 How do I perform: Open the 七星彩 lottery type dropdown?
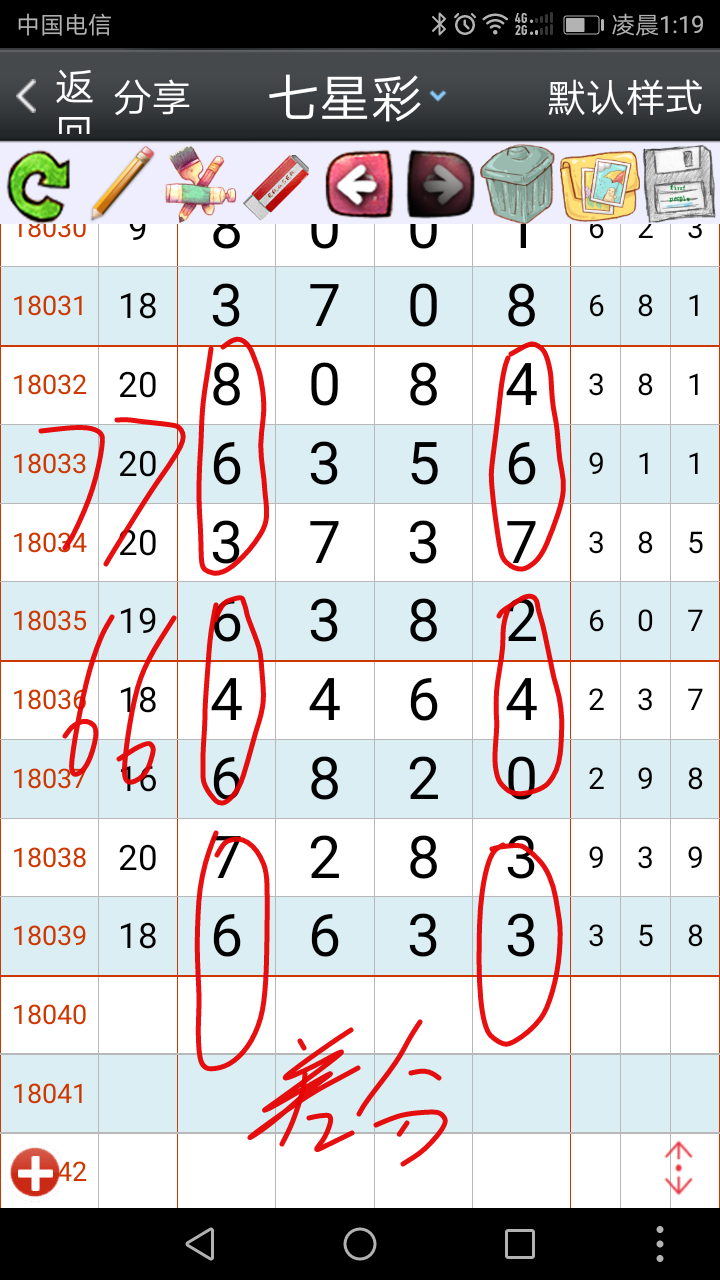[x=357, y=98]
